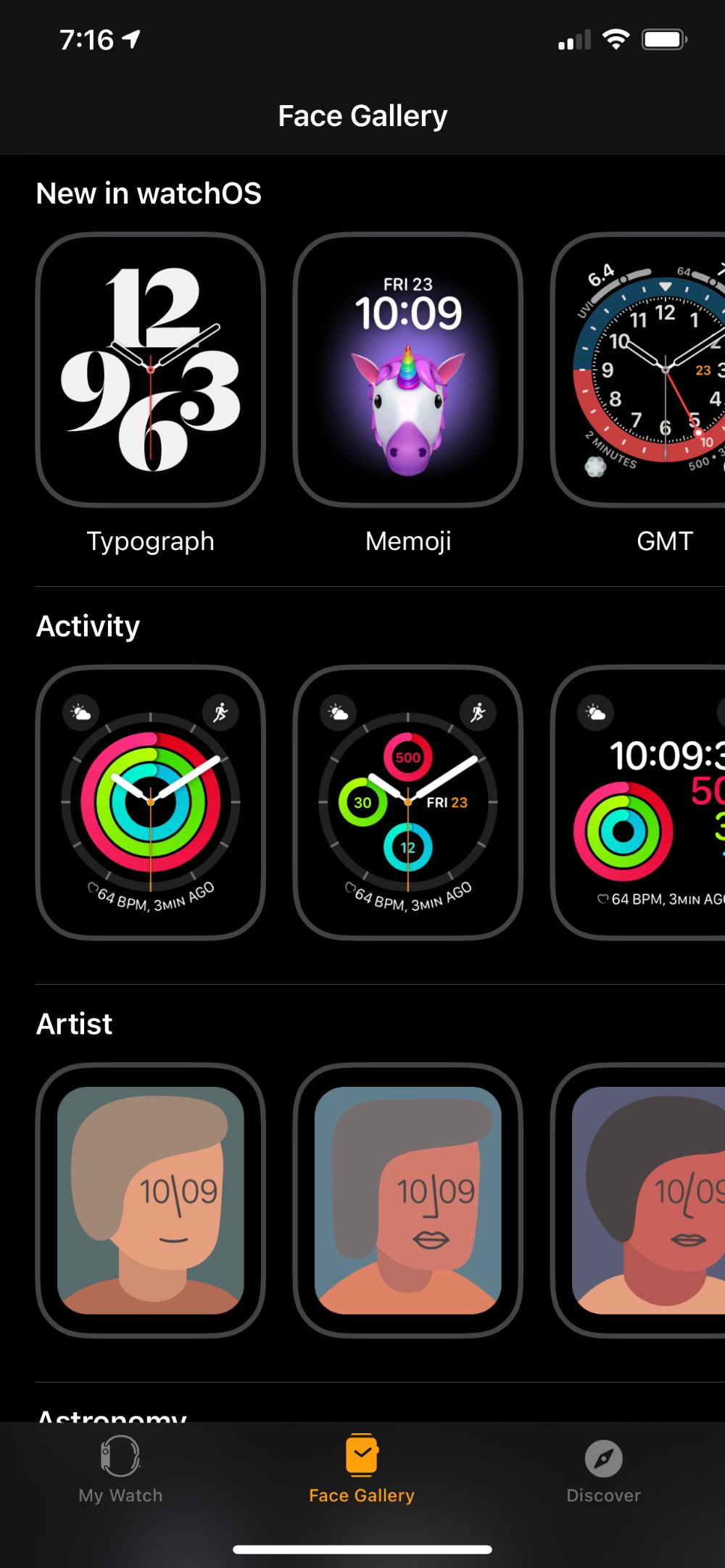This screenshot has width=725, height=1568.
Task: Open the Artist face with green background
Action: (151, 1200)
